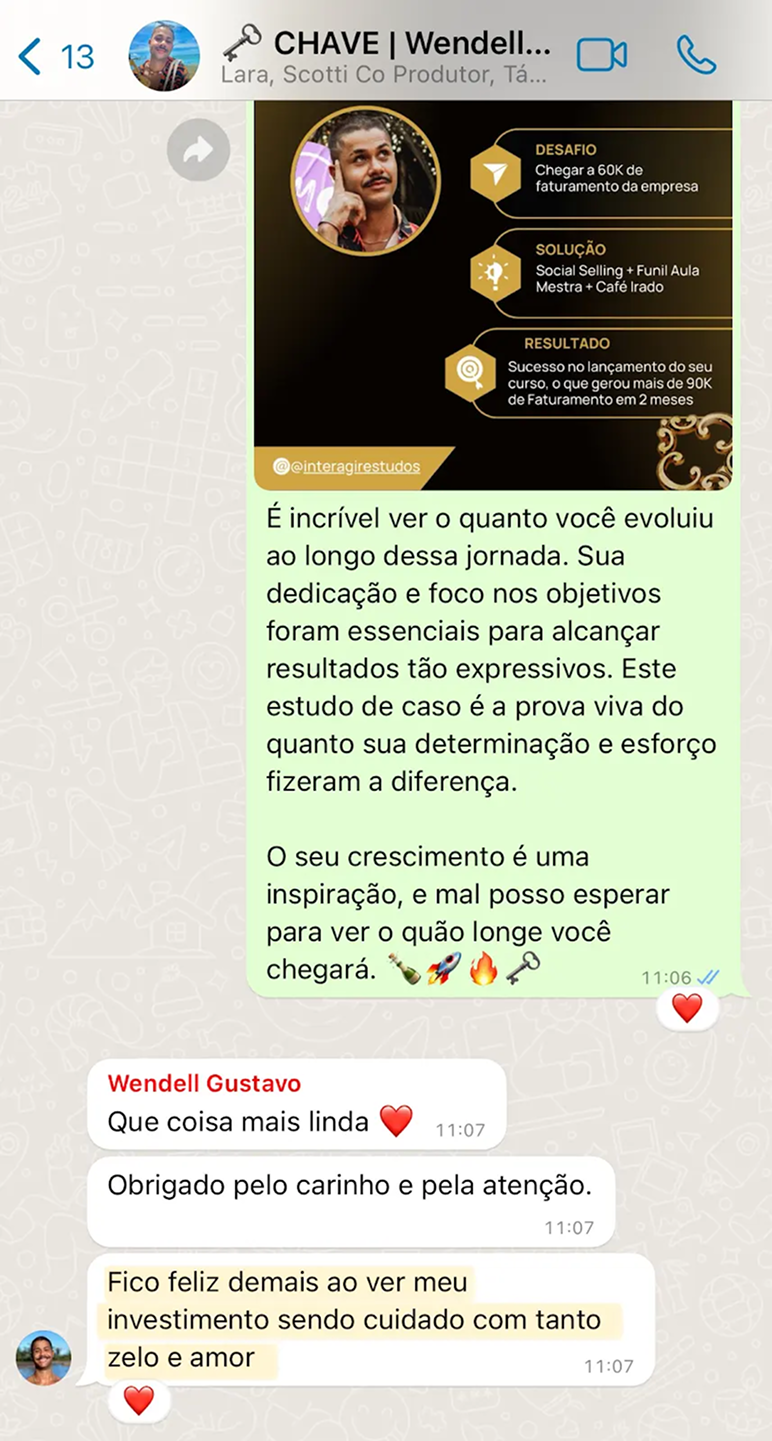Start a group voice call
The image size is (772, 1441).
696,56
